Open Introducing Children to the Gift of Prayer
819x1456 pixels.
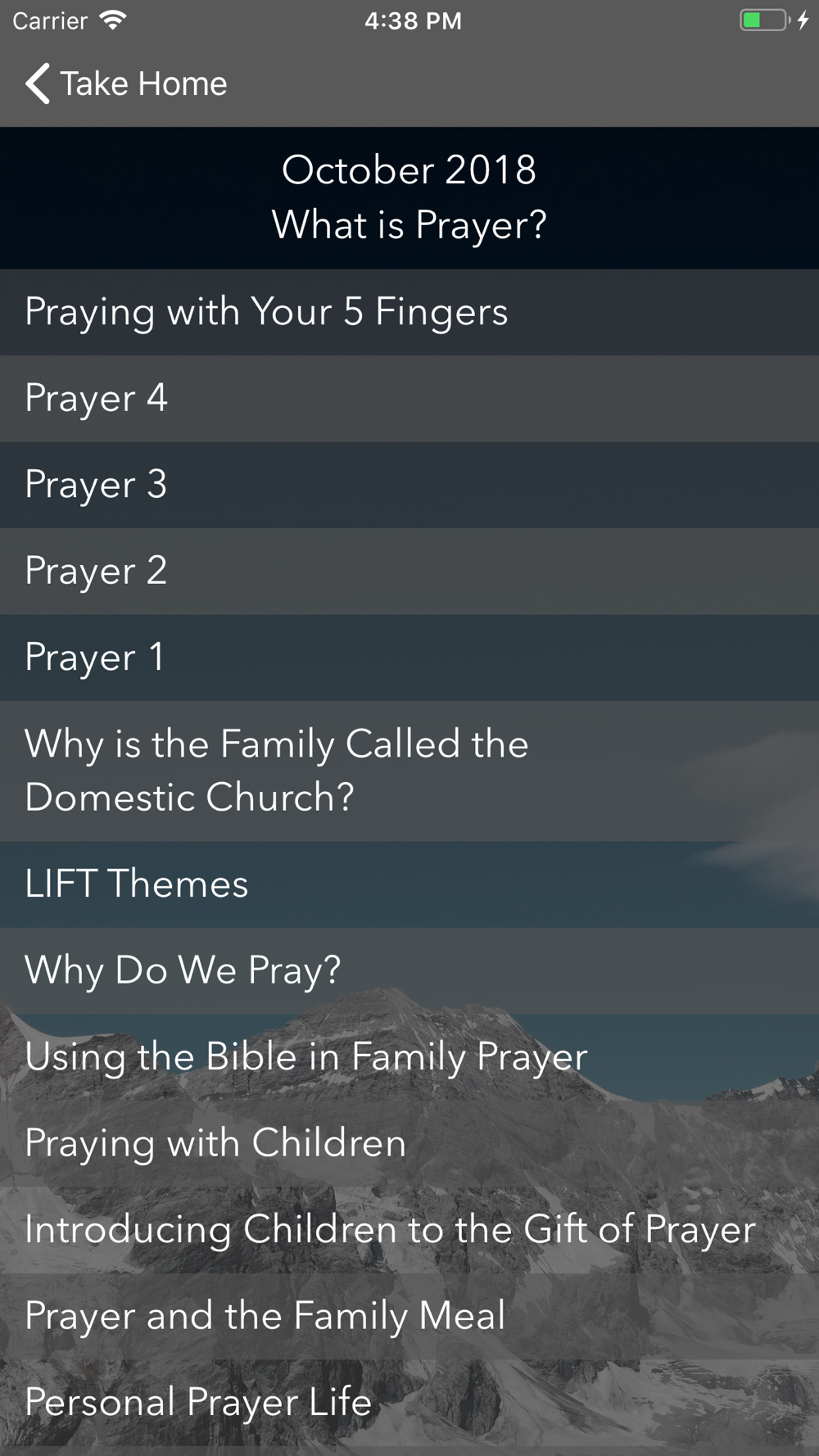409,1230
